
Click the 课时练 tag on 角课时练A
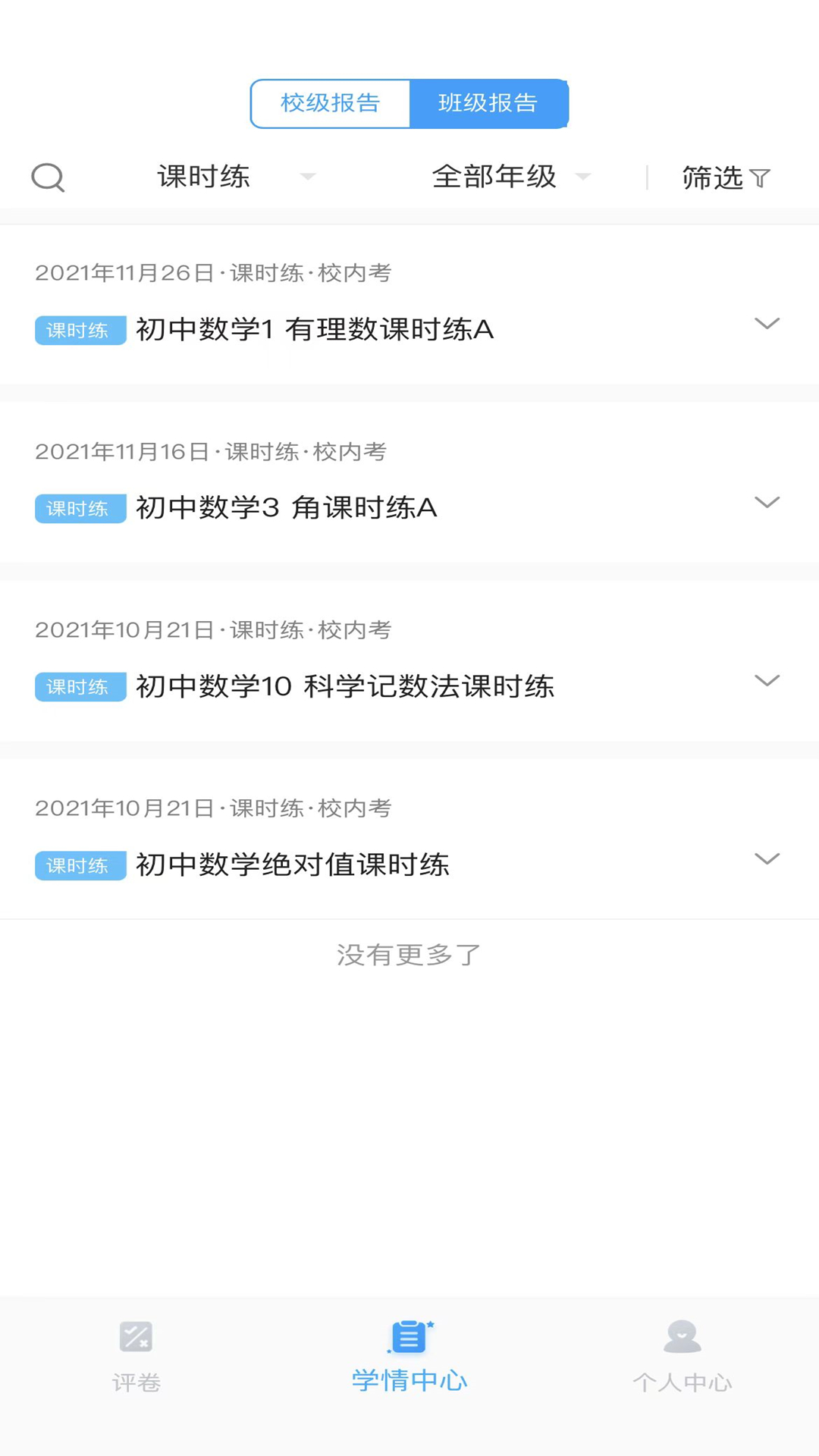80,509
